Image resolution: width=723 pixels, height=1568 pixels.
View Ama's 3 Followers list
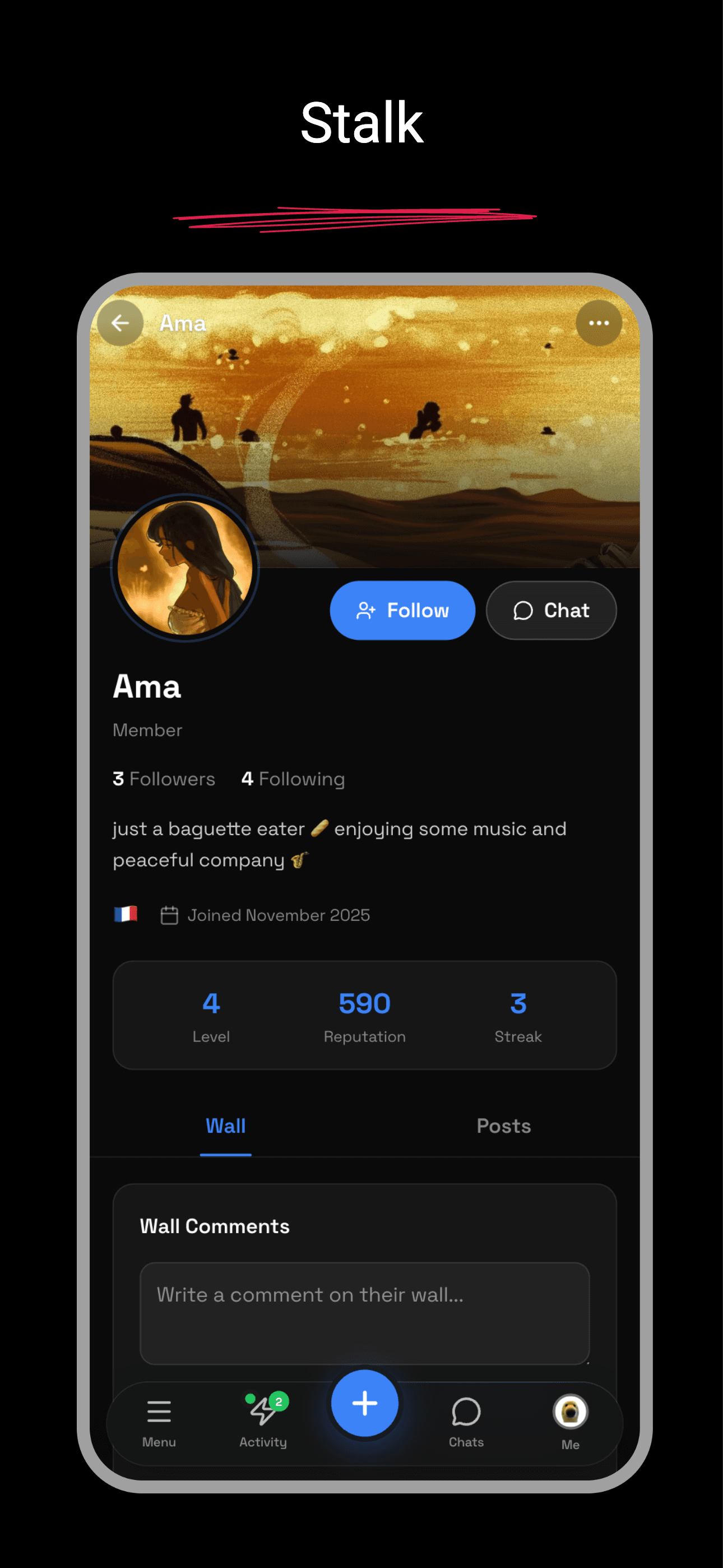[163, 778]
